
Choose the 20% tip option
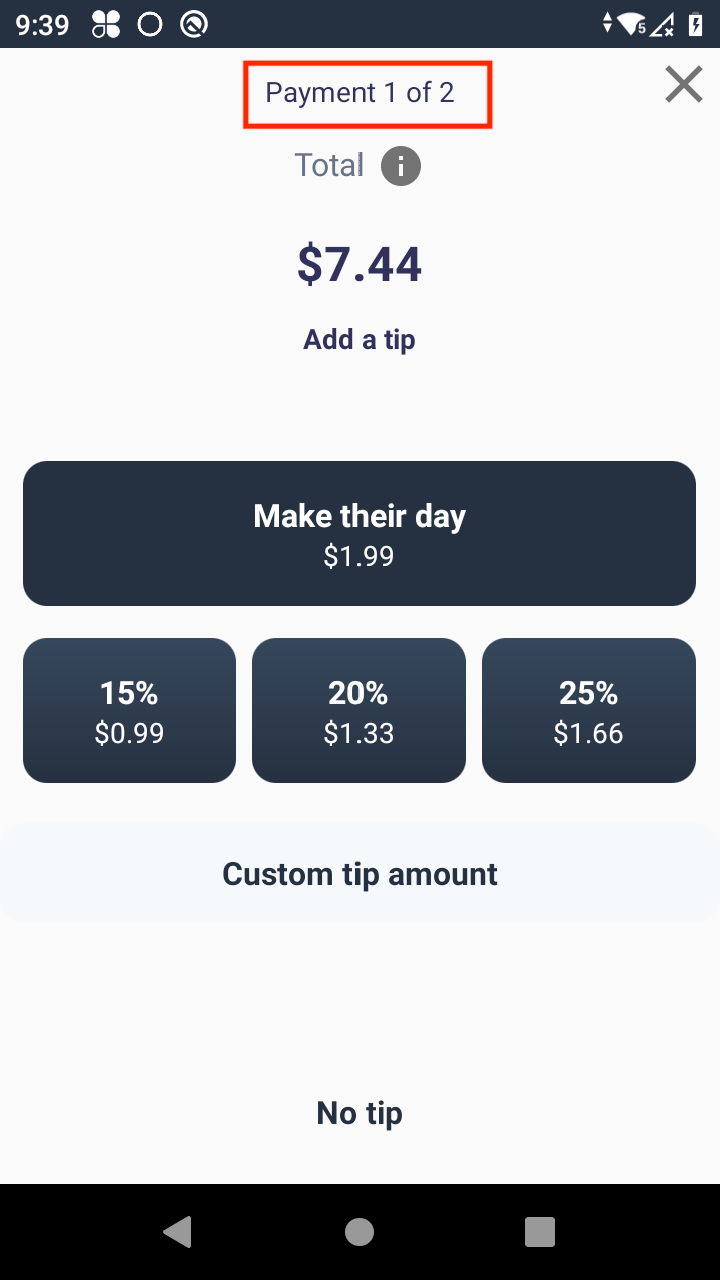[x=359, y=710]
